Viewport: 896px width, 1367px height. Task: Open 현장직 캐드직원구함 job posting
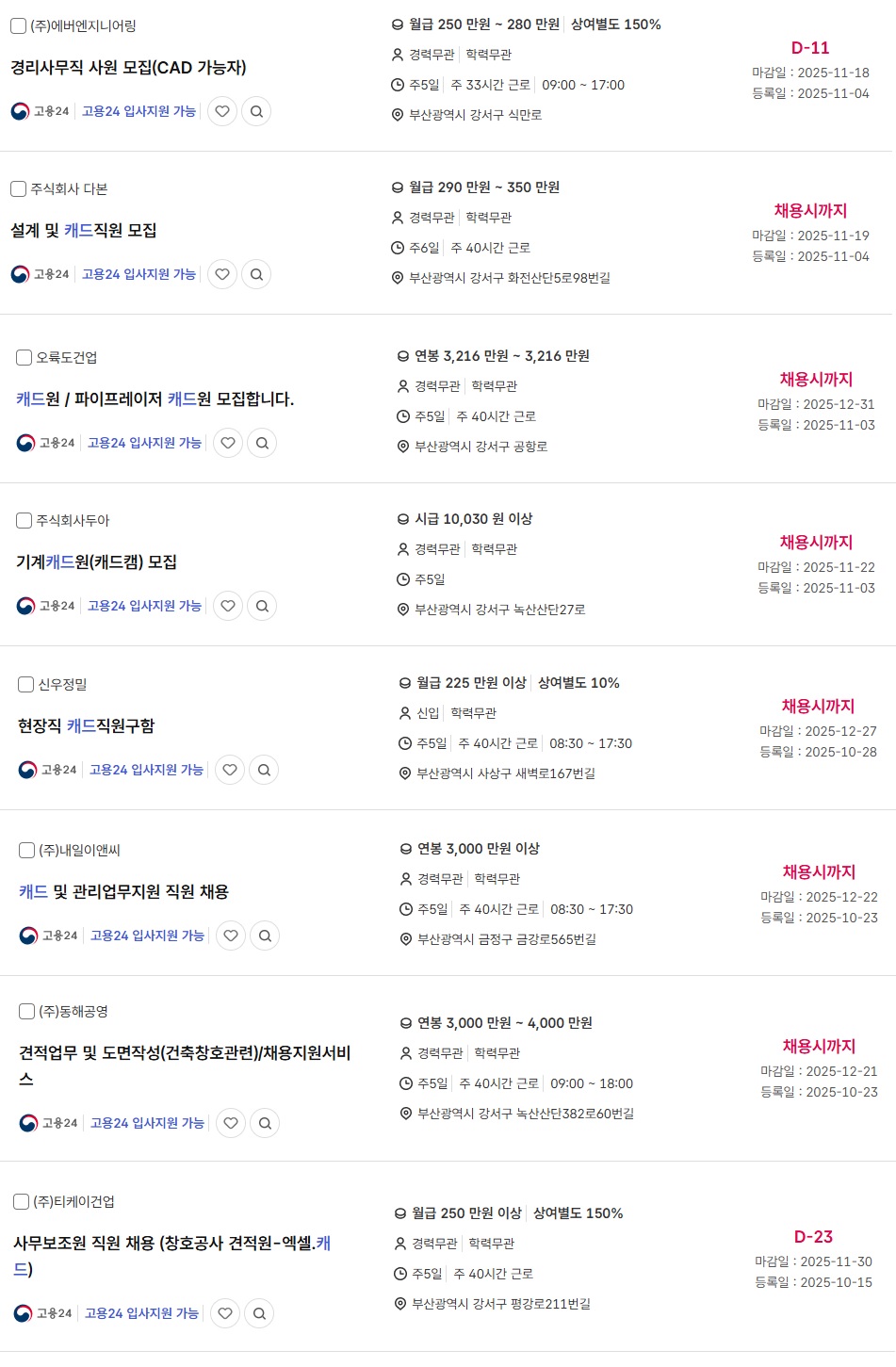(x=86, y=726)
